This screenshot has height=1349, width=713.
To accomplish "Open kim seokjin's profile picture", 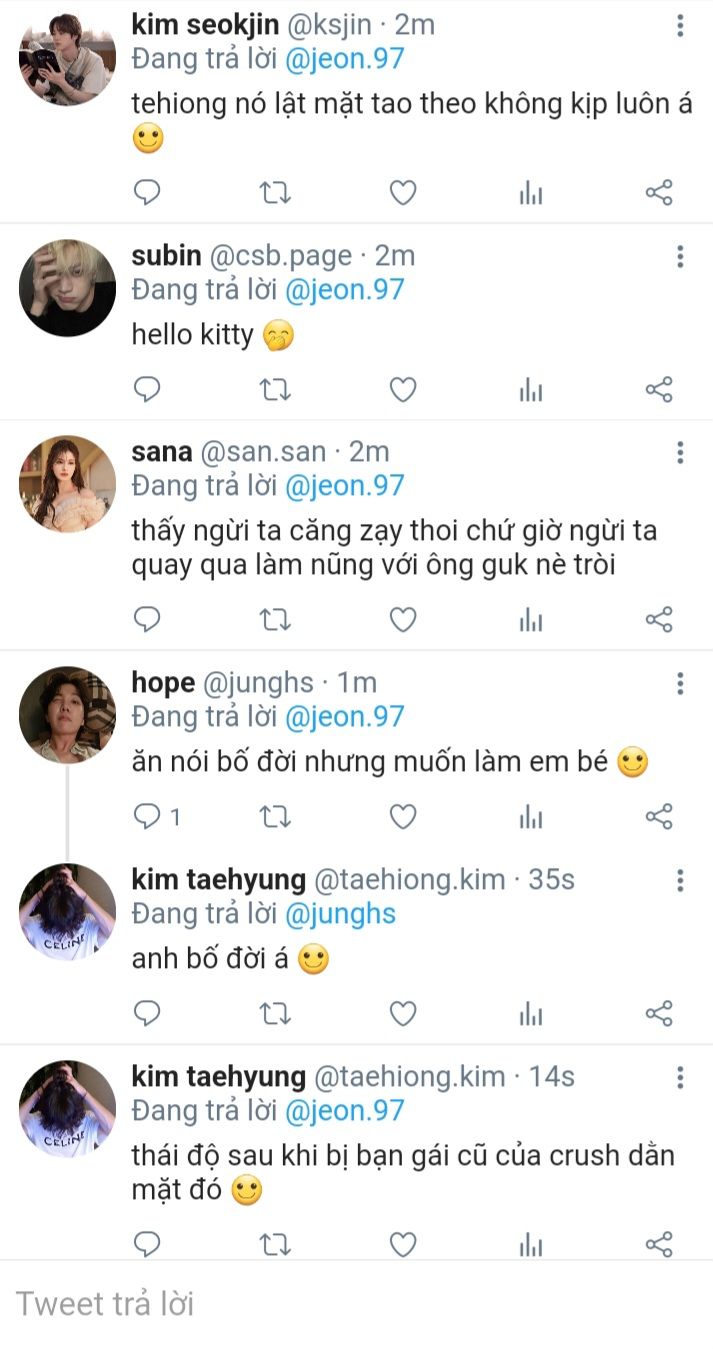I will (67, 58).
